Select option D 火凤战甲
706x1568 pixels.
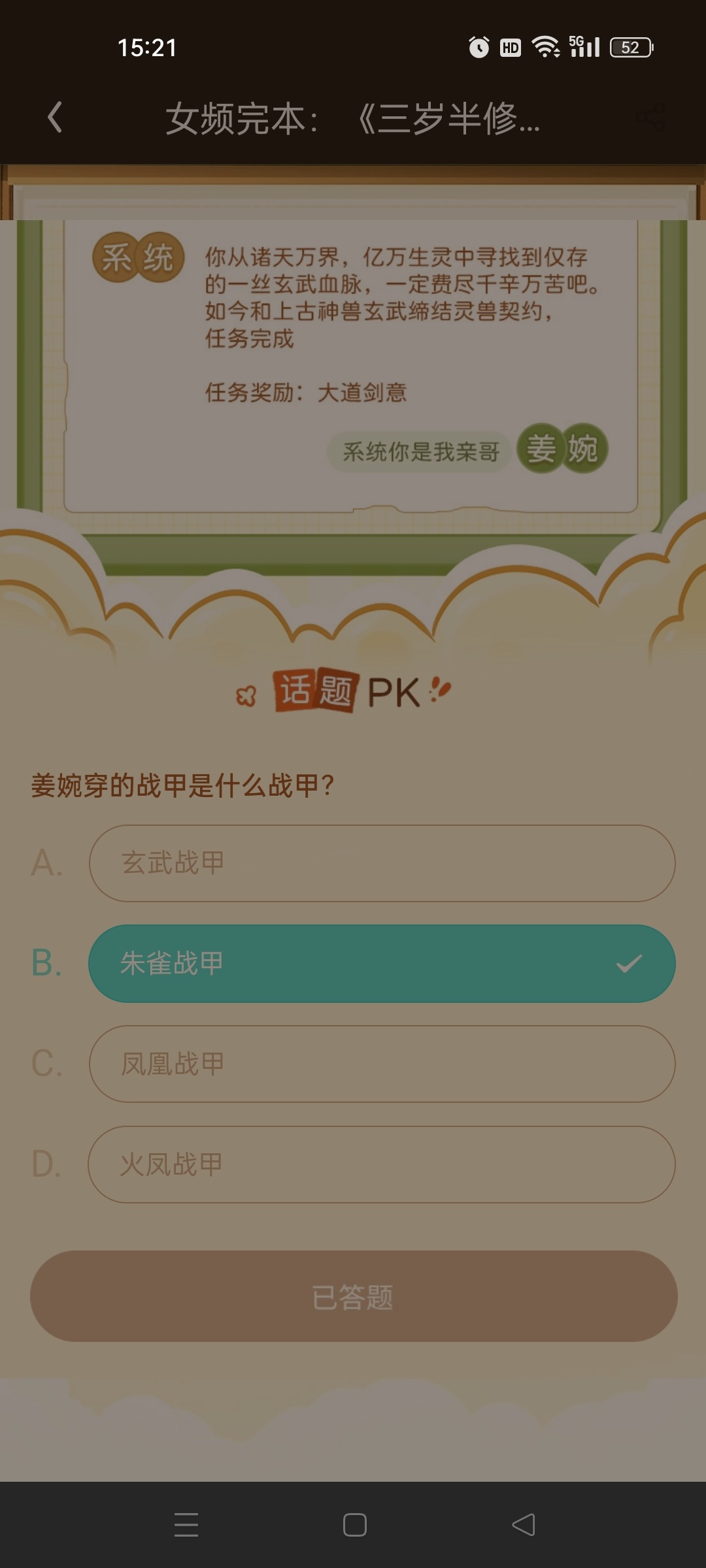pyautogui.click(x=382, y=1164)
